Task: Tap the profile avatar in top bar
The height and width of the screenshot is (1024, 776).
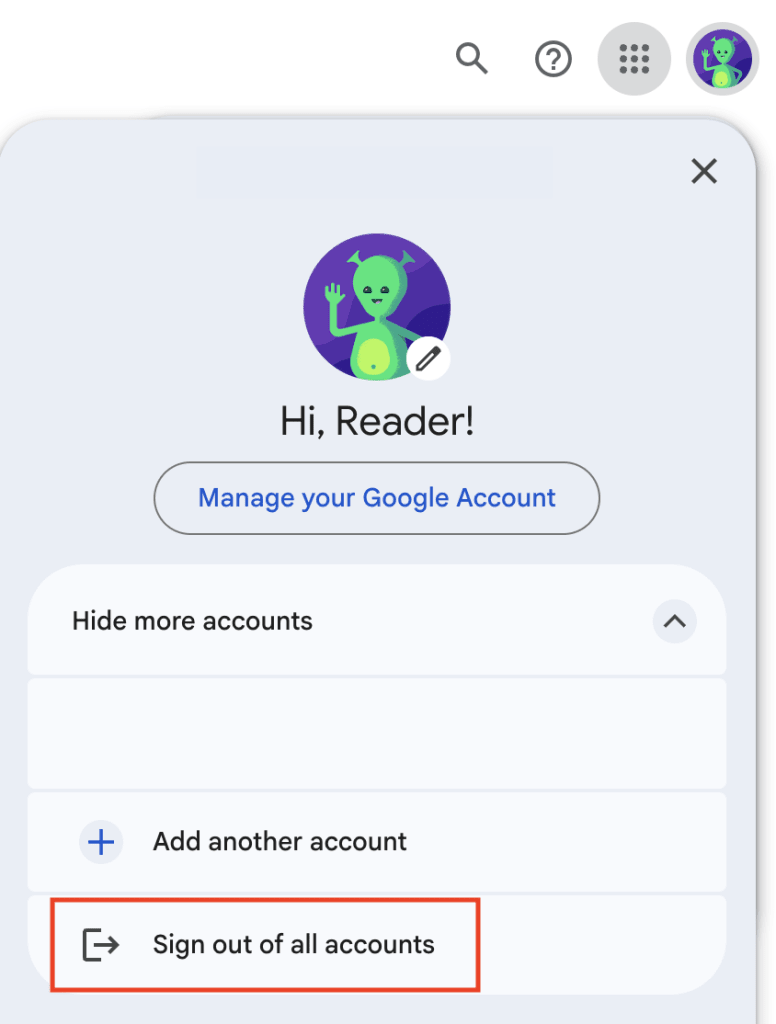Action: pos(722,59)
